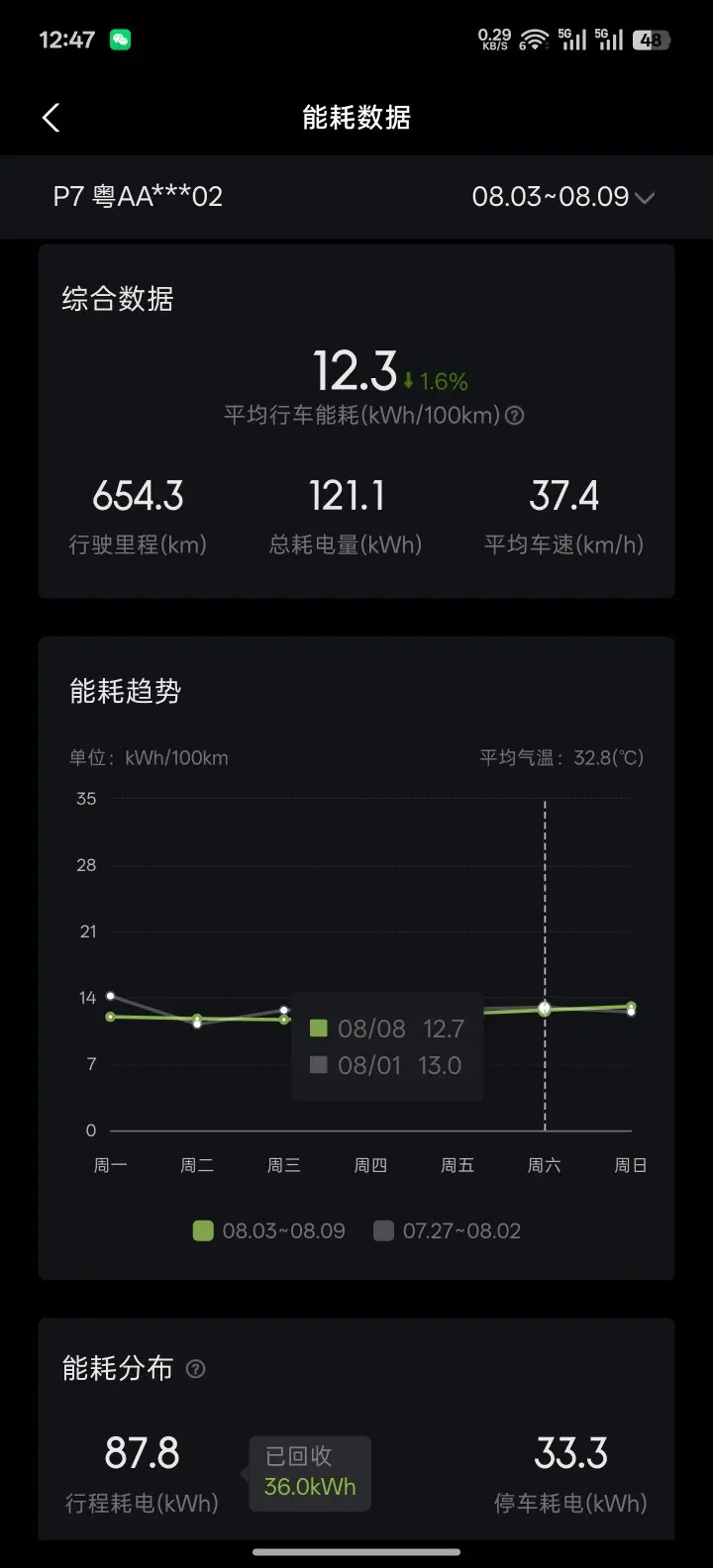This screenshot has height=1568, width=713.
Task: Open the 08.03~08.09 date range dropdown
Action: click(x=562, y=196)
